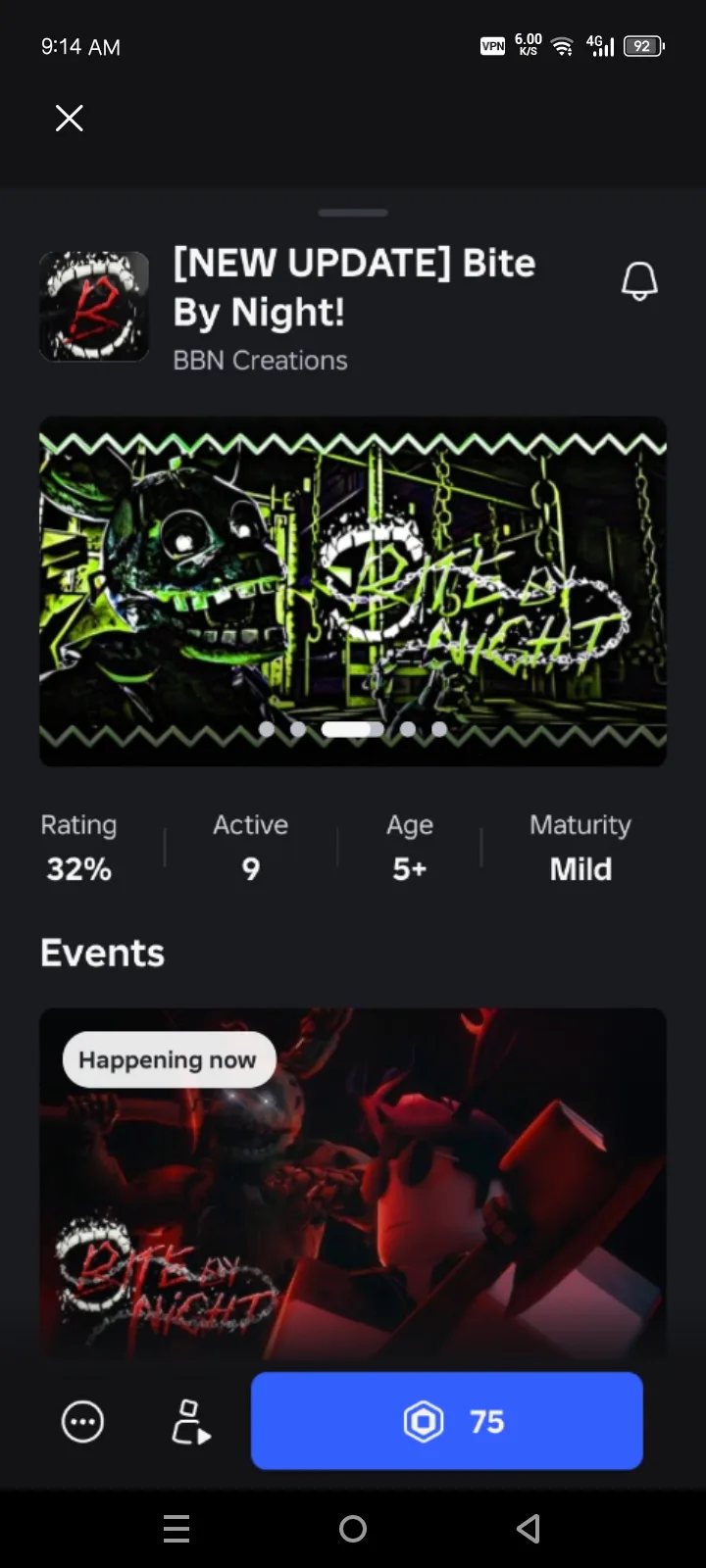Go back using system navigation

click(x=529, y=1529)
